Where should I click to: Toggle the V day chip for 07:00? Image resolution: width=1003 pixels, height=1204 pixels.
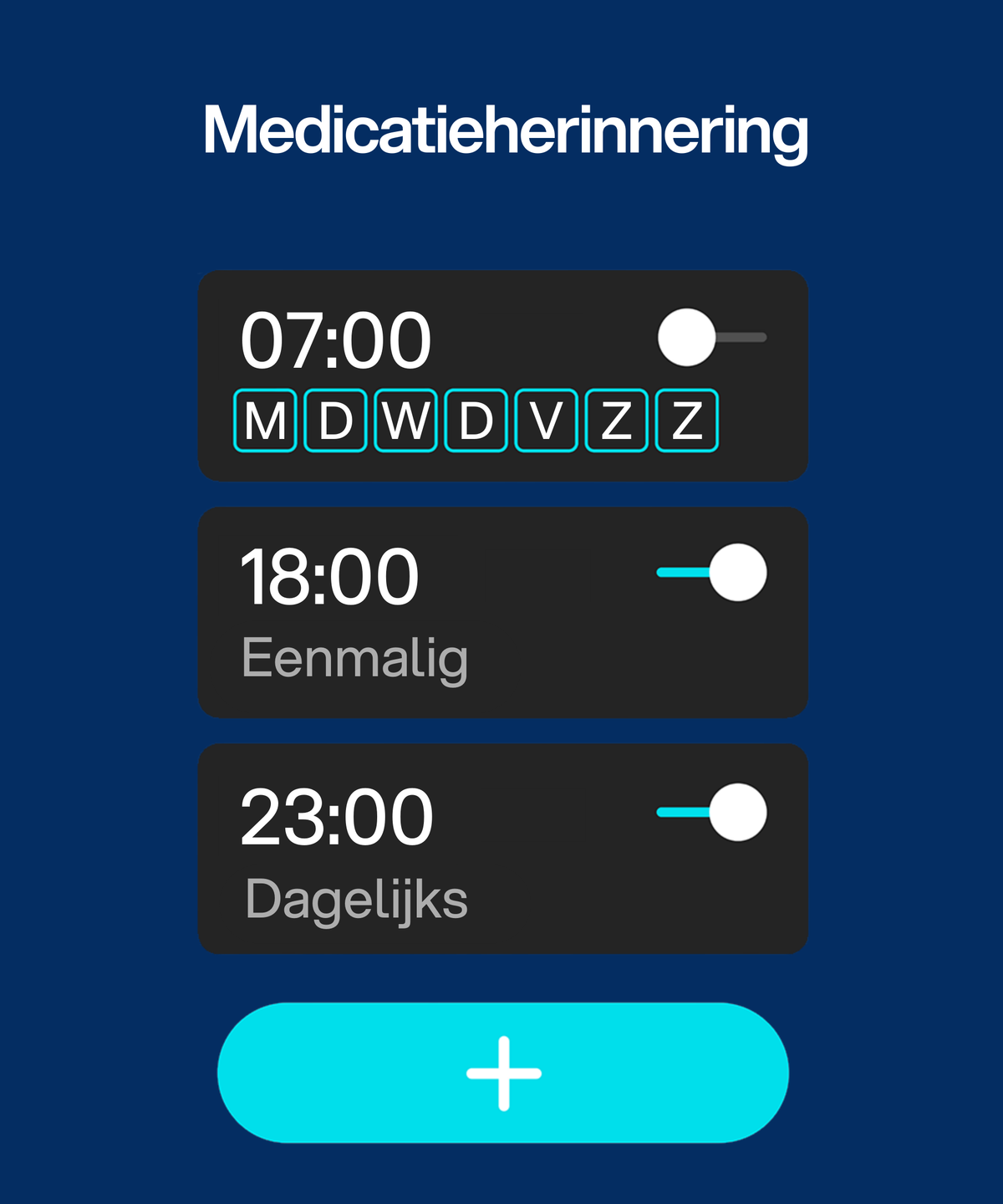pyautogui.click(x=546, y=421)
